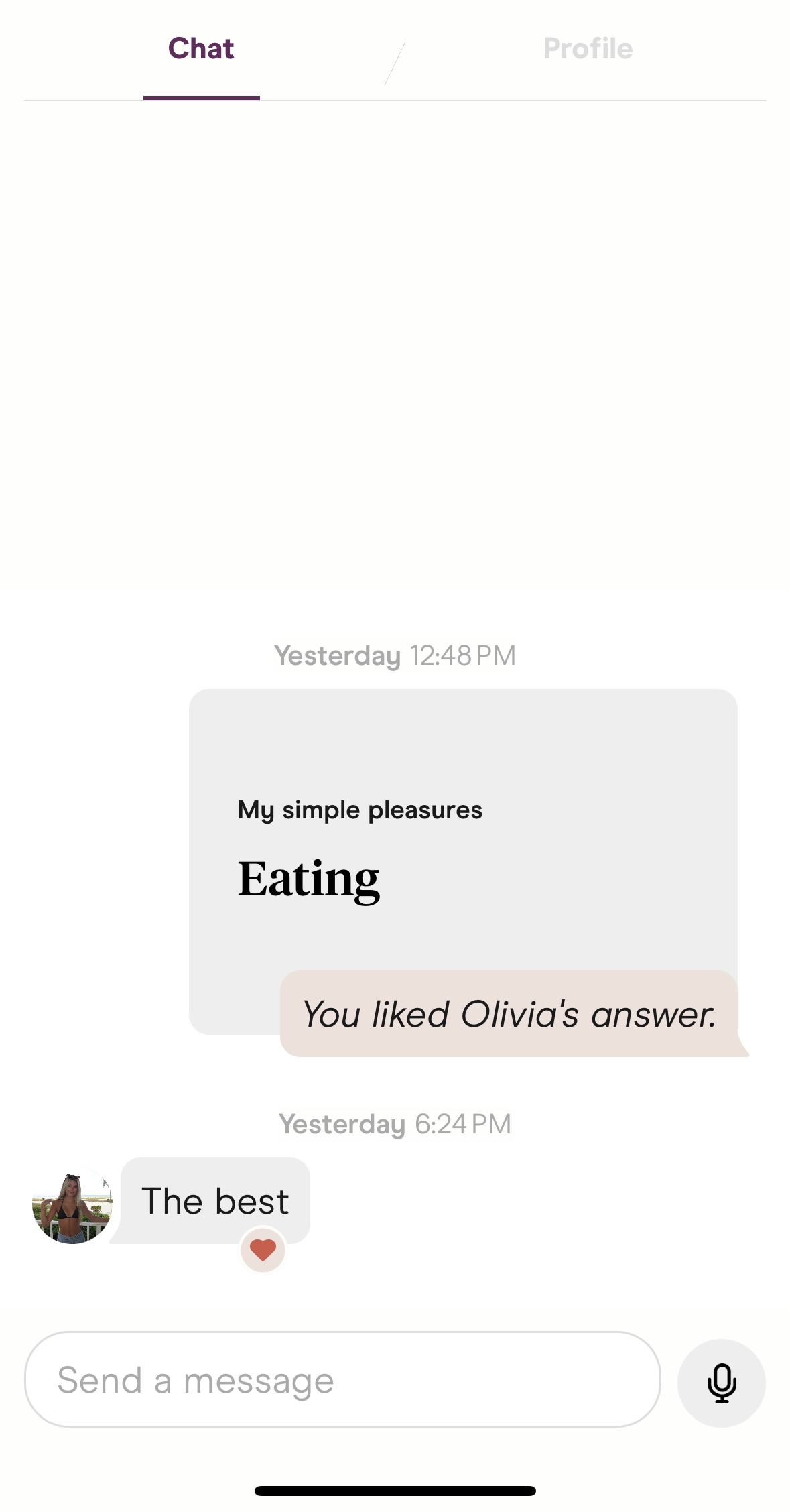Screen dimensions: 790x1512
Task: Tap the heart reaction on "The best"
Action: (263, 1250)
